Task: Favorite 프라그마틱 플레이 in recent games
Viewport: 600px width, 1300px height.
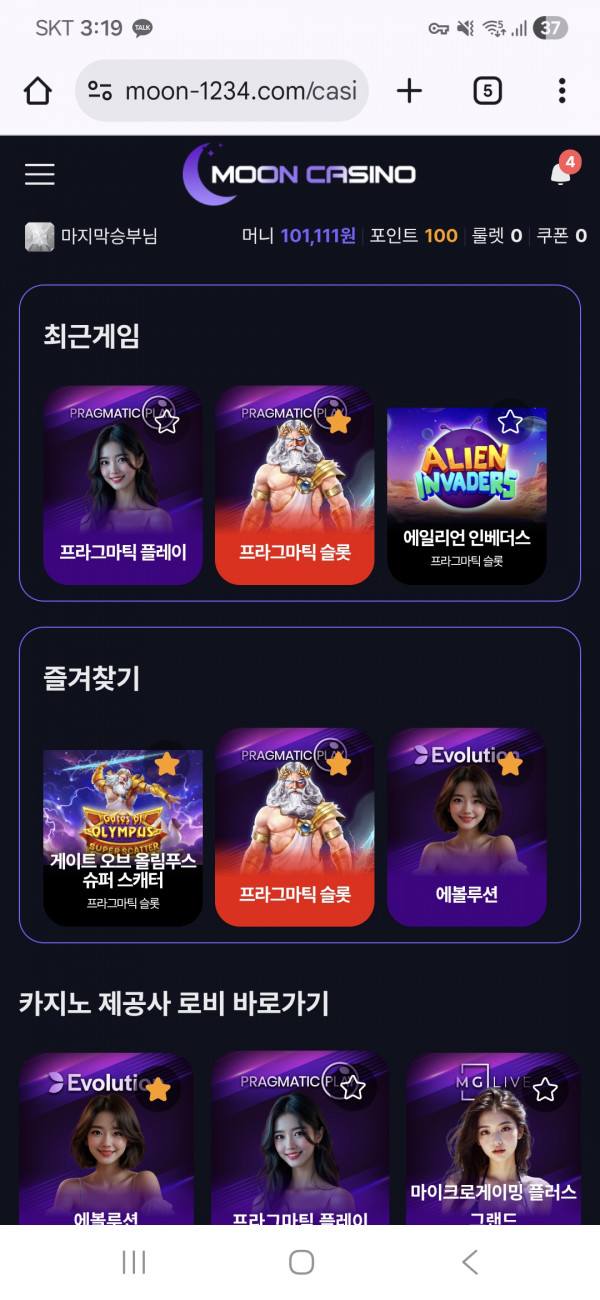Action: click(x=166, y=422)
